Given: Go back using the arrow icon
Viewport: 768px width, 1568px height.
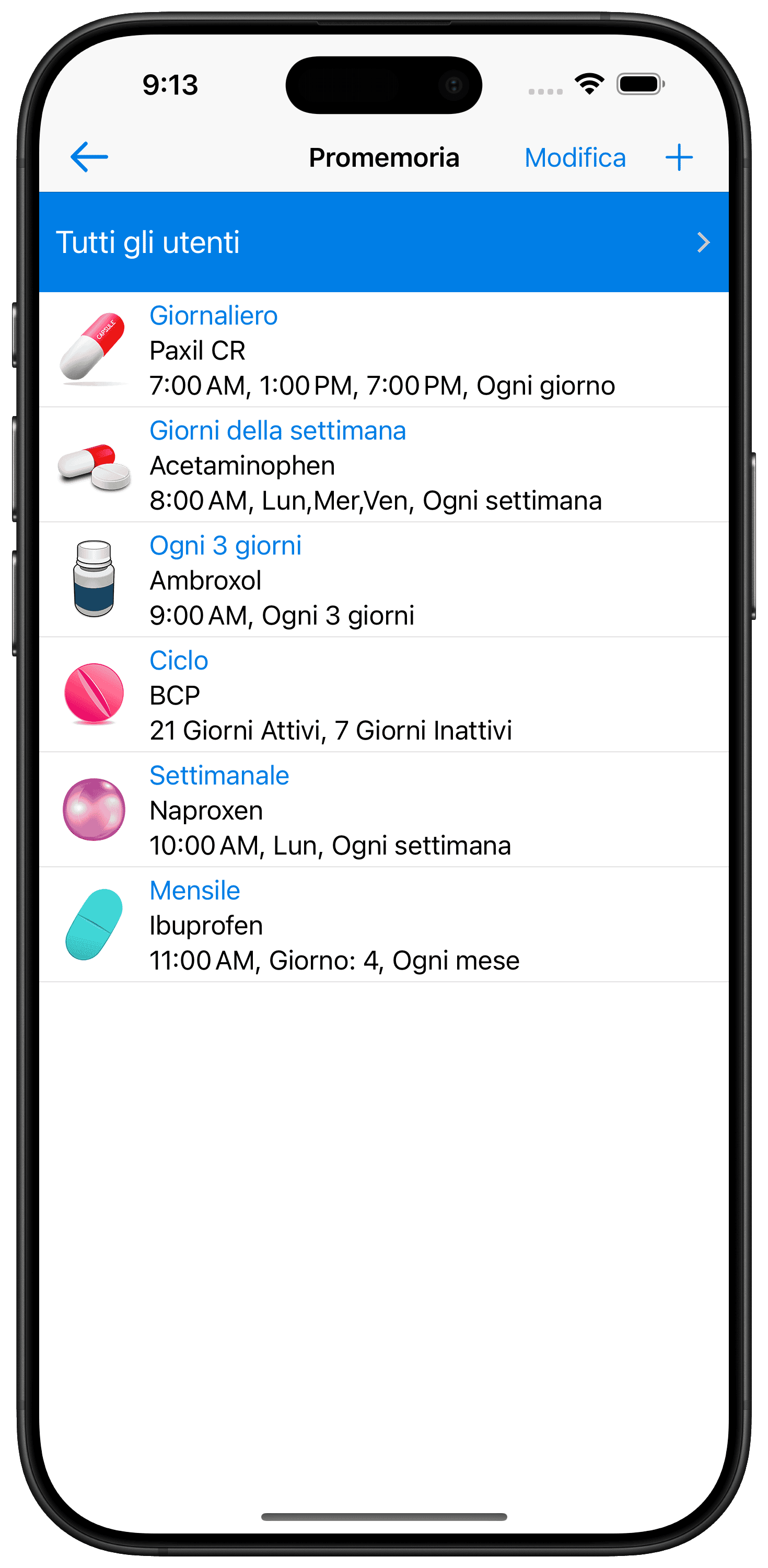Looking at the screenshot, I should tap(89, 157).
